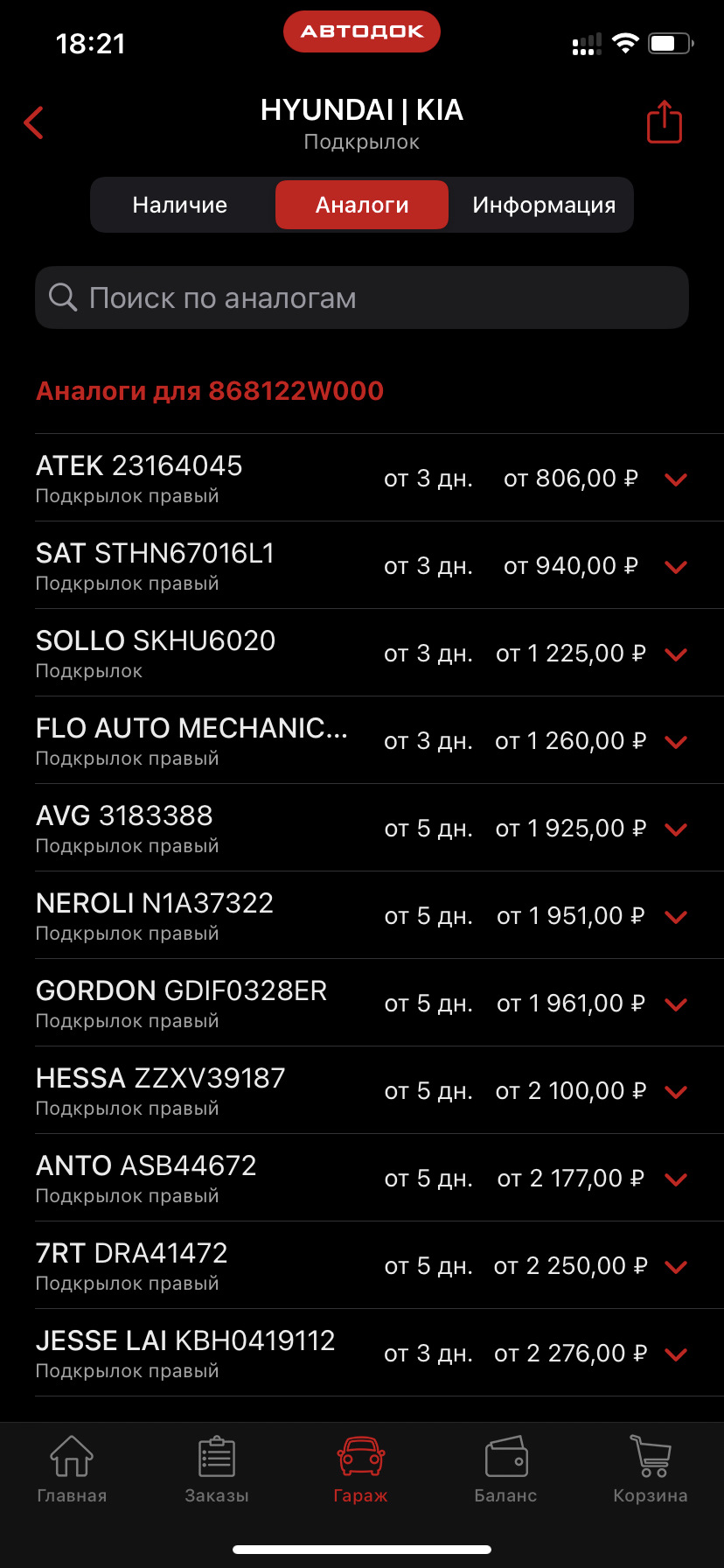Expand the HESSA ZZXV39187 row
The width and height of the screenshot is (724, 1568).
[x=676, y=1091]
